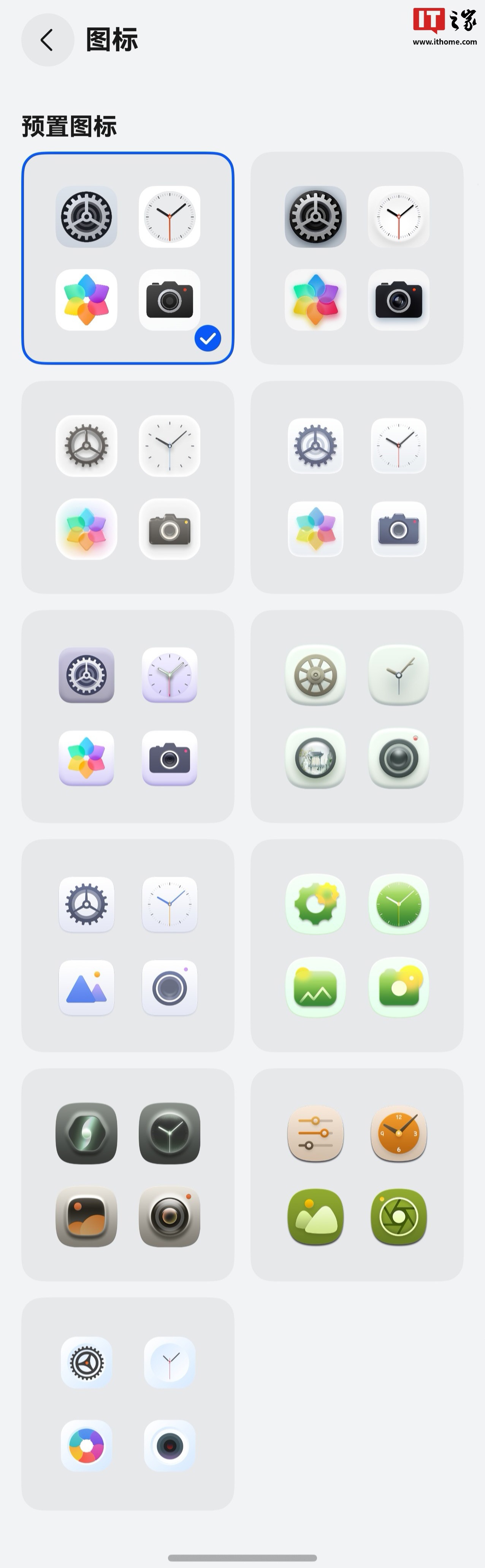Select the selected flat-style icon pack with blue checkmark
Image resolution: width=485 pixels, height=1568 pixels.
coord(128,258)
